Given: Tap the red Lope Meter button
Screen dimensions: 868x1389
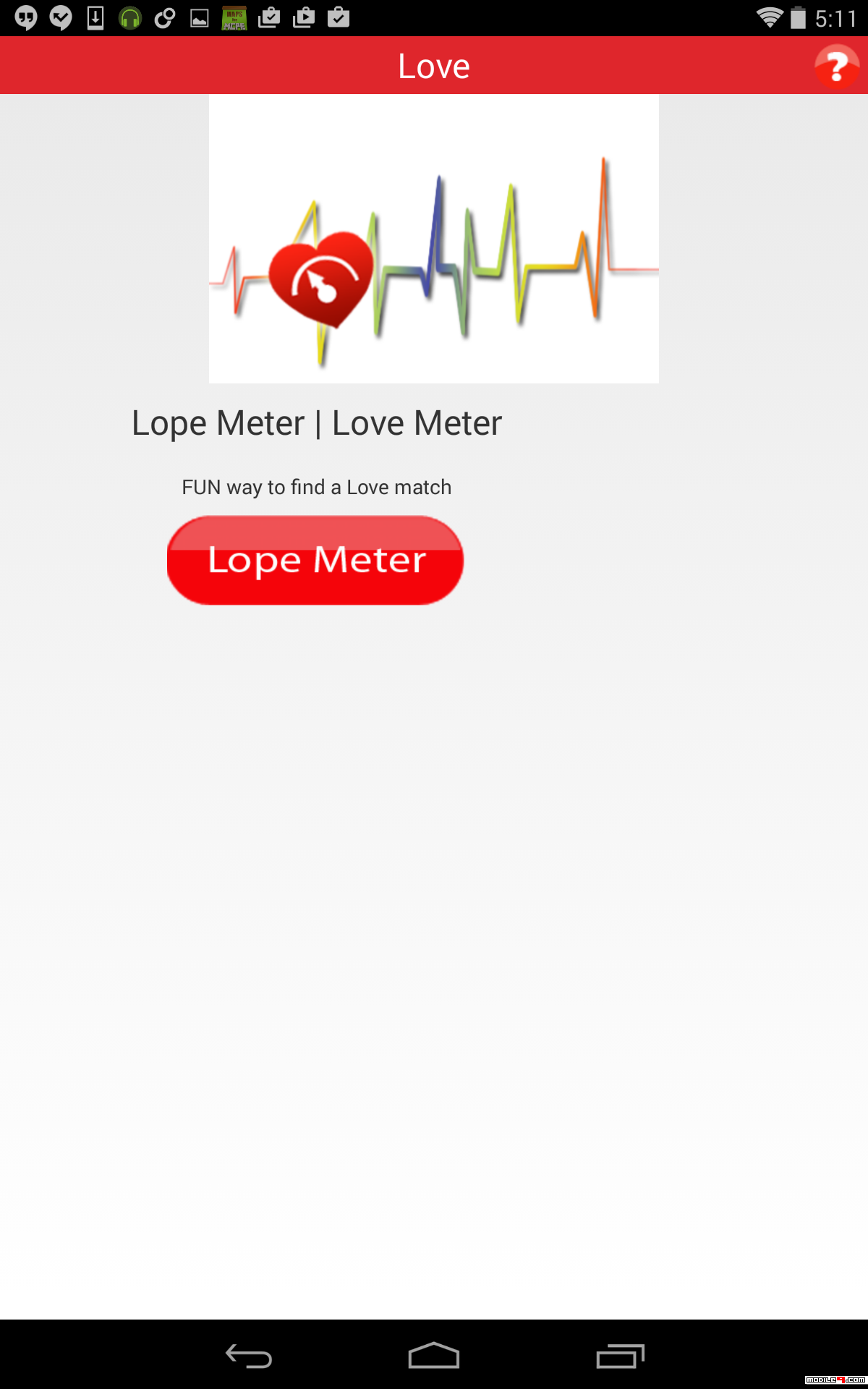Looking at the screenshot, I should (x=315, y=560).
